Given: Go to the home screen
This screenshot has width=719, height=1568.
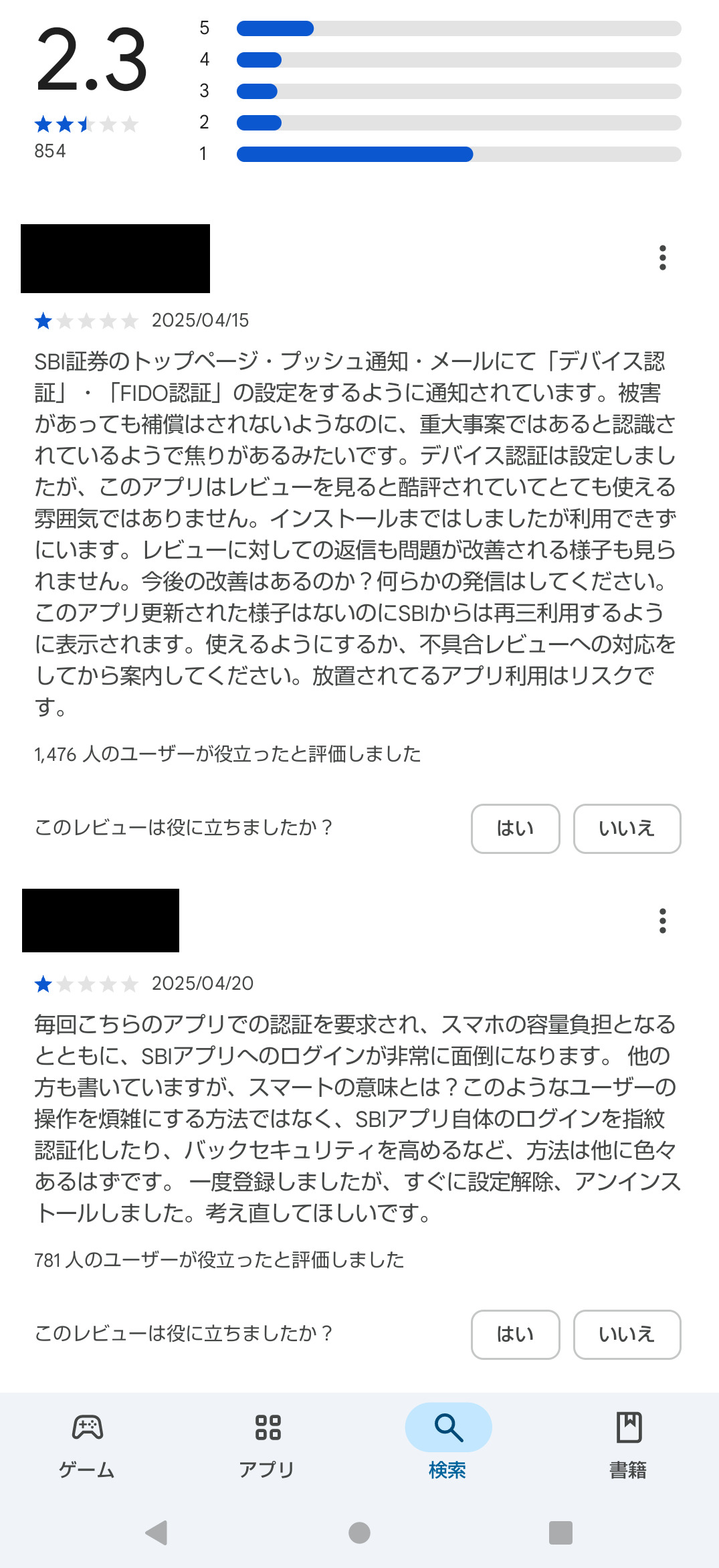Looking at the screenshot, I should pos(359,1533).
